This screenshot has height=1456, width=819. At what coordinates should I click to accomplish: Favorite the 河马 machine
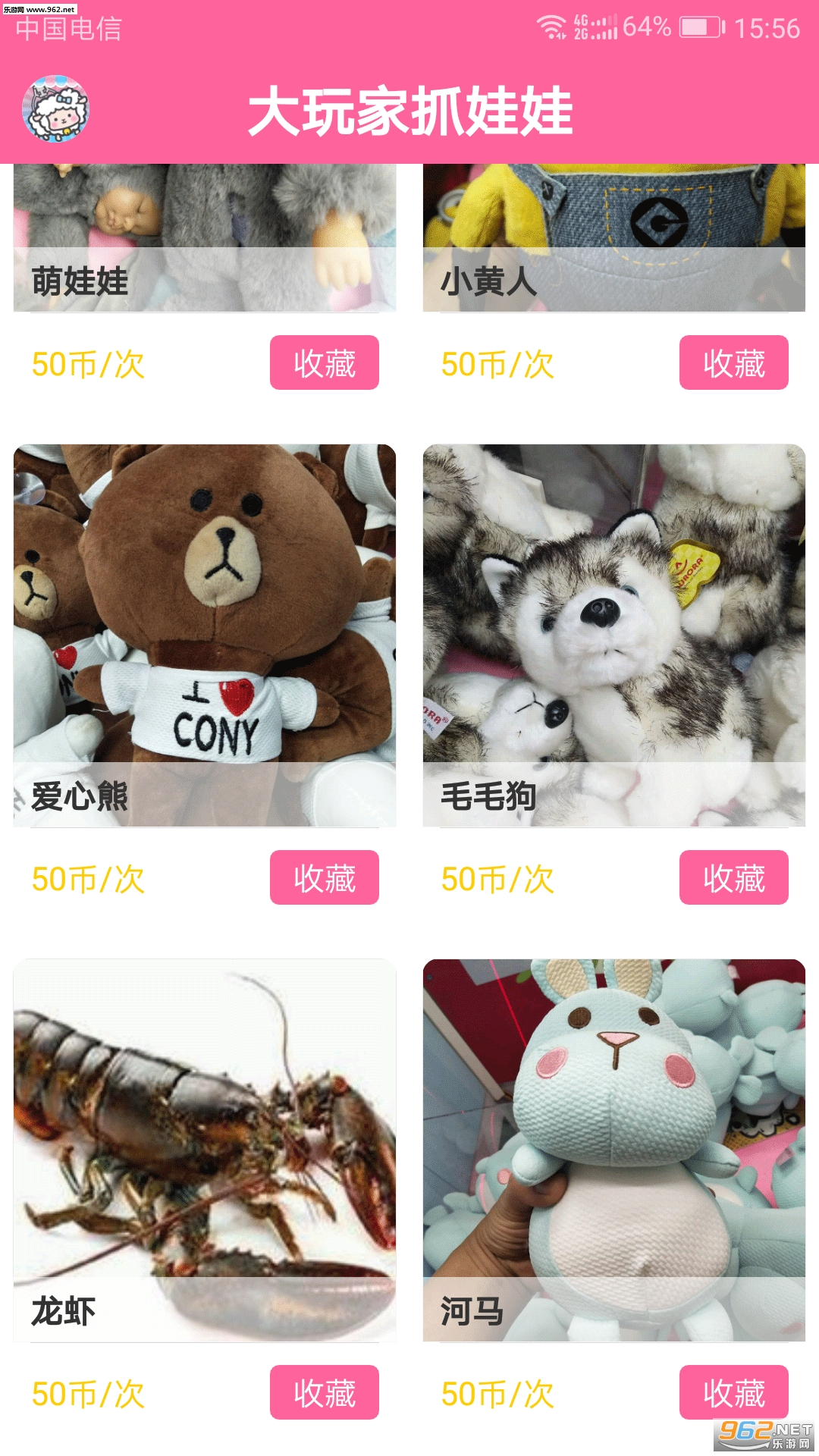coord(733,1392)
